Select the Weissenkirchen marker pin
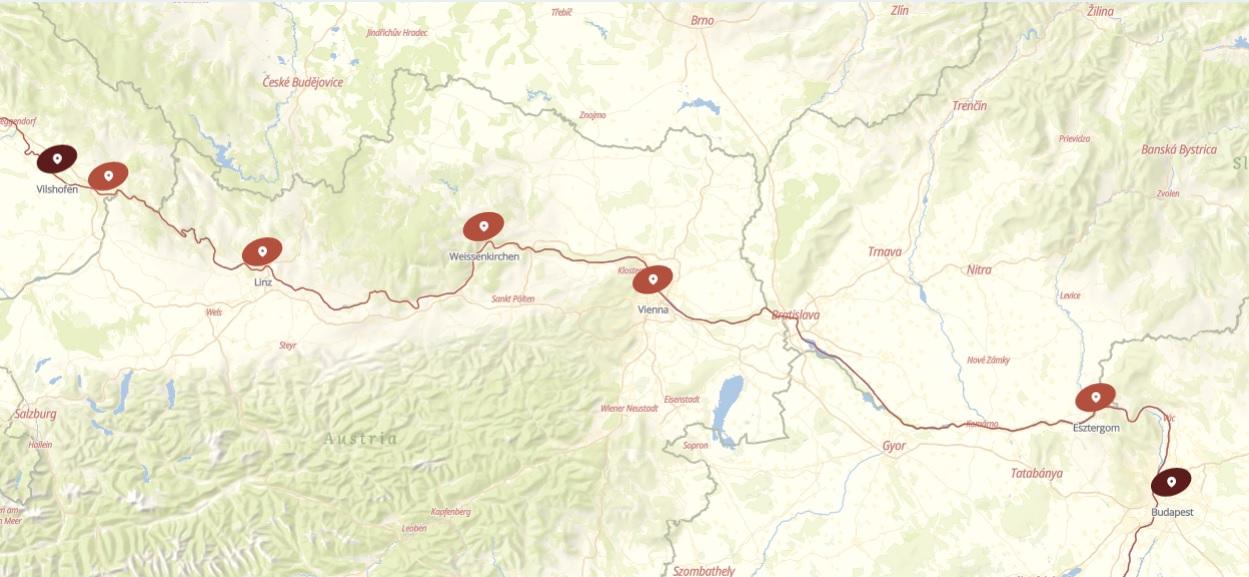1249x577 pixels. click(483, 227)
